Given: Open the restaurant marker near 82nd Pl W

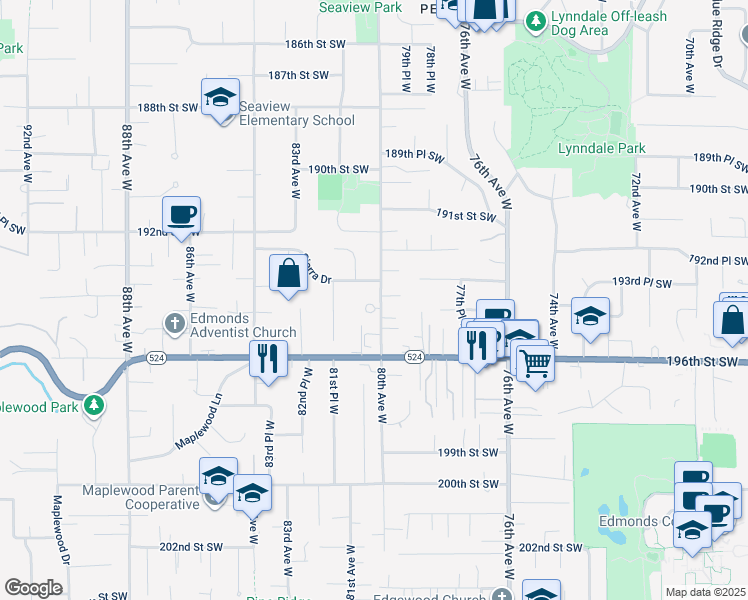Looking at the screenshot, I should click(x=268, y=359).
